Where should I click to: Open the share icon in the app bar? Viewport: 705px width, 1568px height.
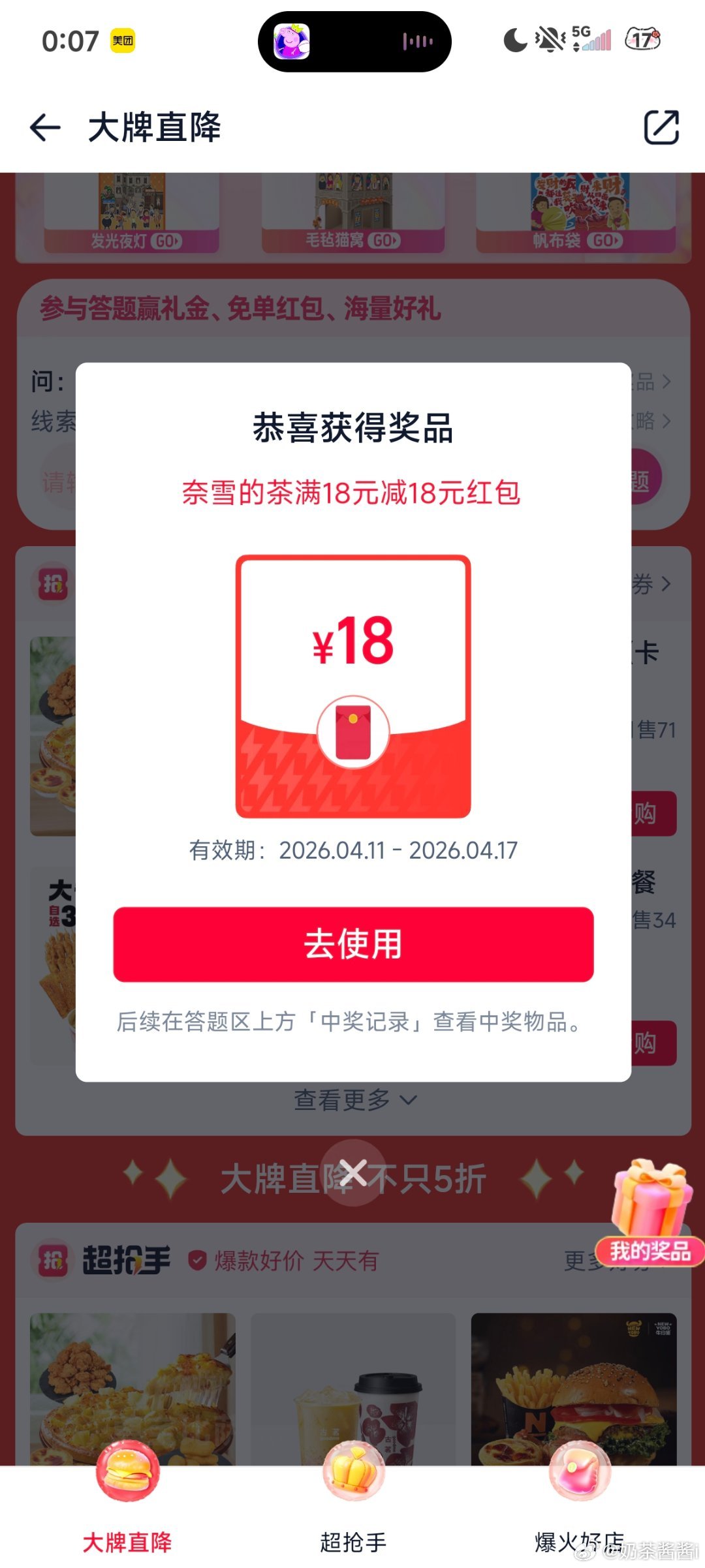[661, 127]
